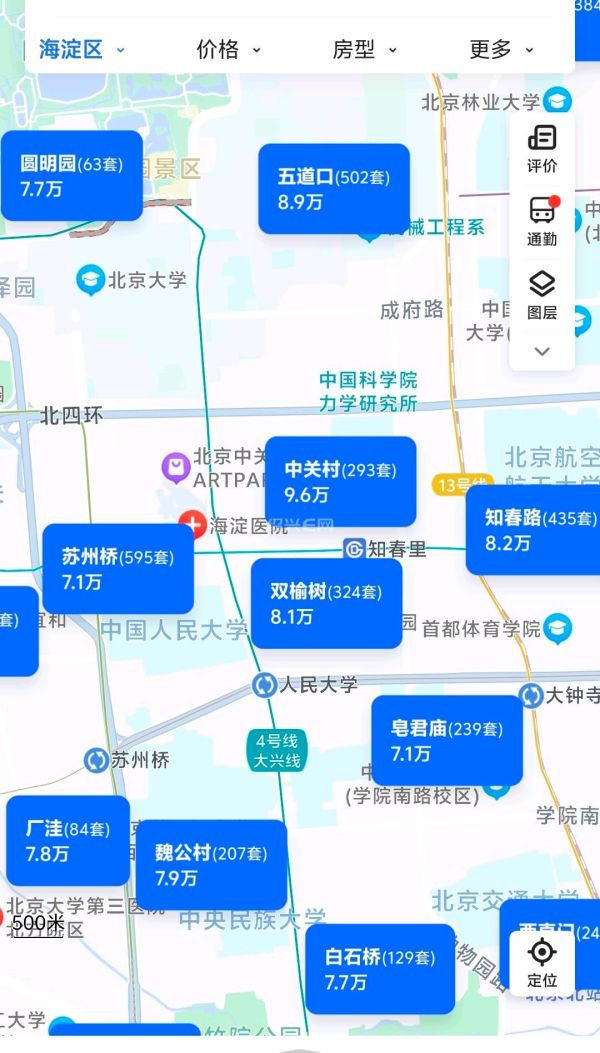This screenshot has width=600, height=1053.
Task: Open the 评价 panel
Action: pyautogui.click(x=542, y=149)
